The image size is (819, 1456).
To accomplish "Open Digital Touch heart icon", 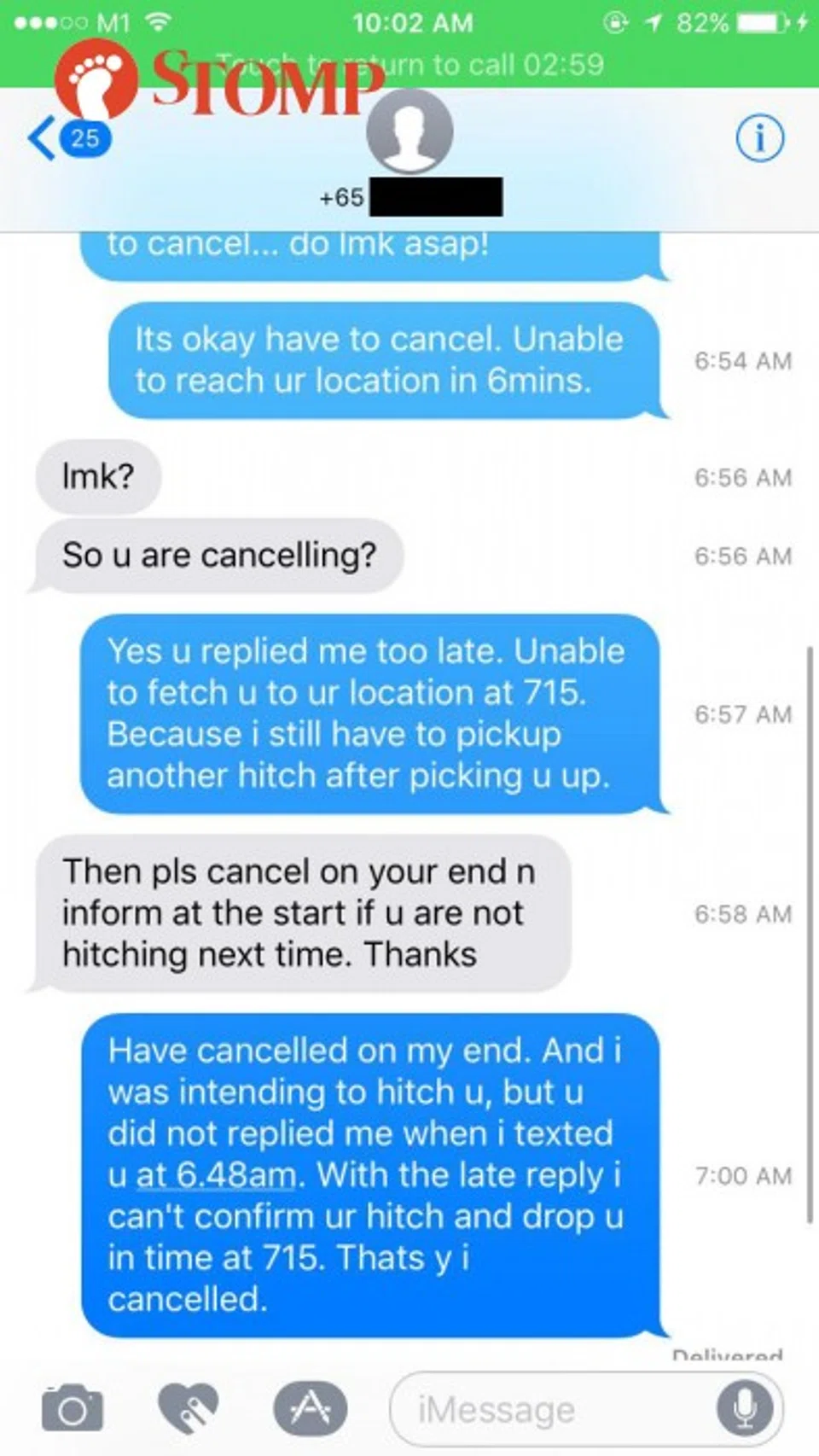I will [x=189, y=1408].
